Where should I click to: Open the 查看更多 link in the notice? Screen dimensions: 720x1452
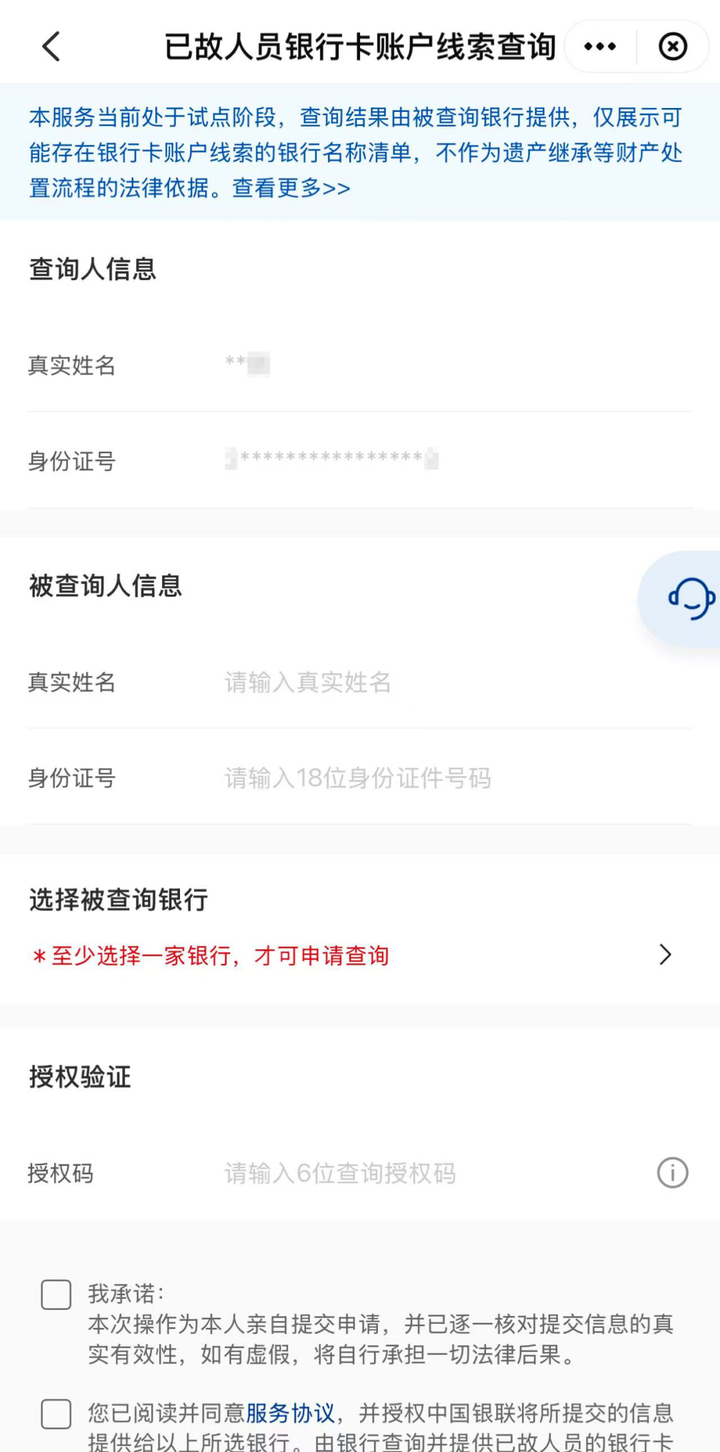[291, 188]
